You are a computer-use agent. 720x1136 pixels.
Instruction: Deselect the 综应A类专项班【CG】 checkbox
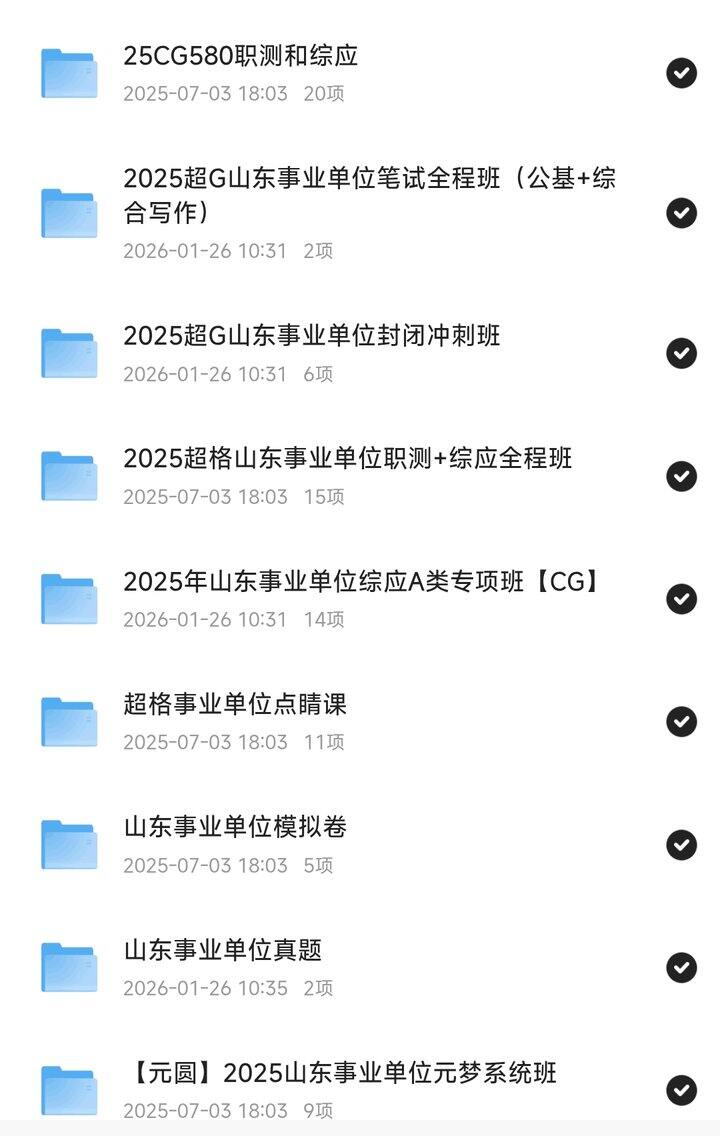tap(681, 599)
